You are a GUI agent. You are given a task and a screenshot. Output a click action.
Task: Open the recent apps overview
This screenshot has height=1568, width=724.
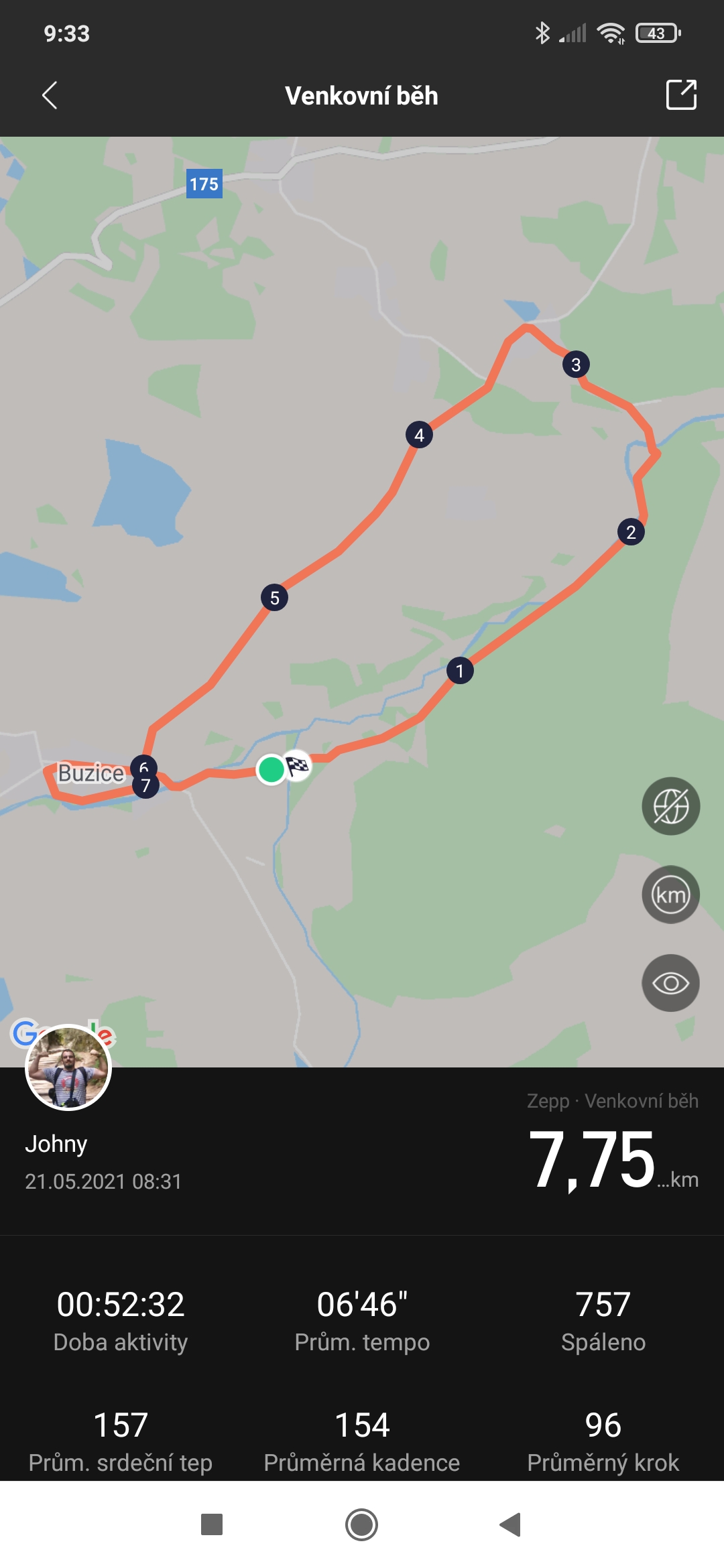(212, 1525)
